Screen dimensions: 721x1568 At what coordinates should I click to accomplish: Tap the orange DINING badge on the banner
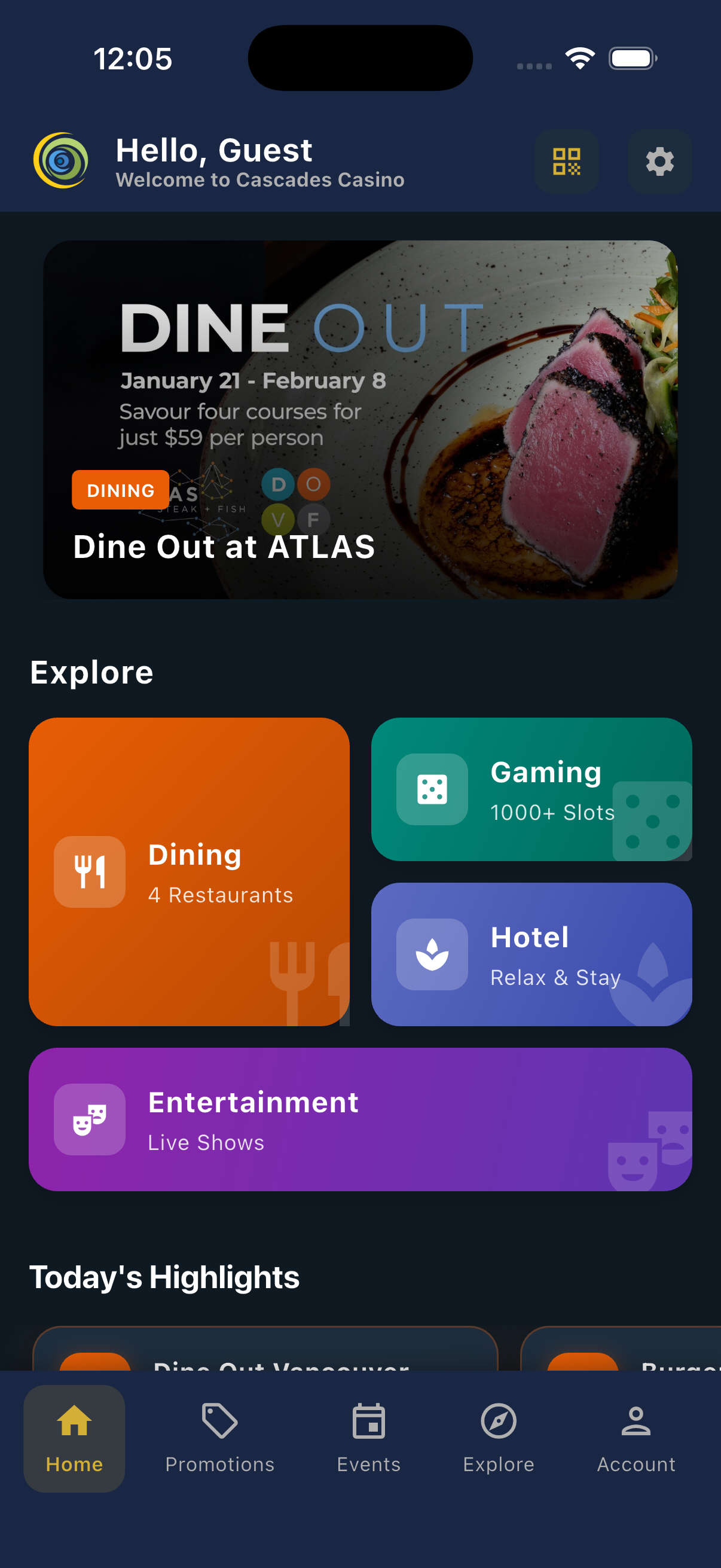coord(120,490)
